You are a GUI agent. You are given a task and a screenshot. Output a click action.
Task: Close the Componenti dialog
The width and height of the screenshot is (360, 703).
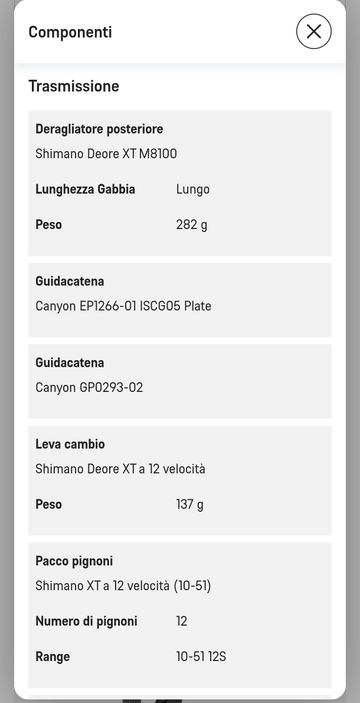pos(314,31)
